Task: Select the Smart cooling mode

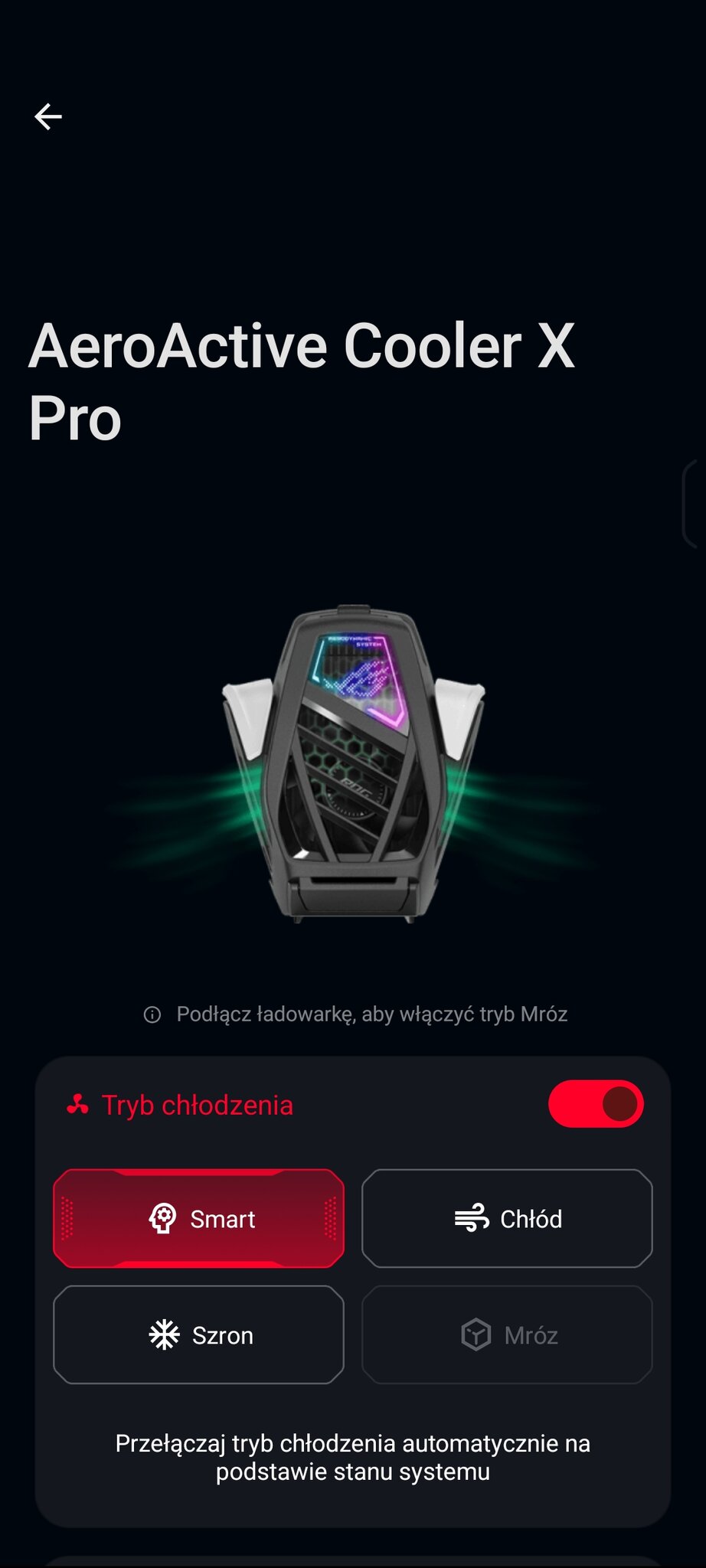Action: point(199,1218)
